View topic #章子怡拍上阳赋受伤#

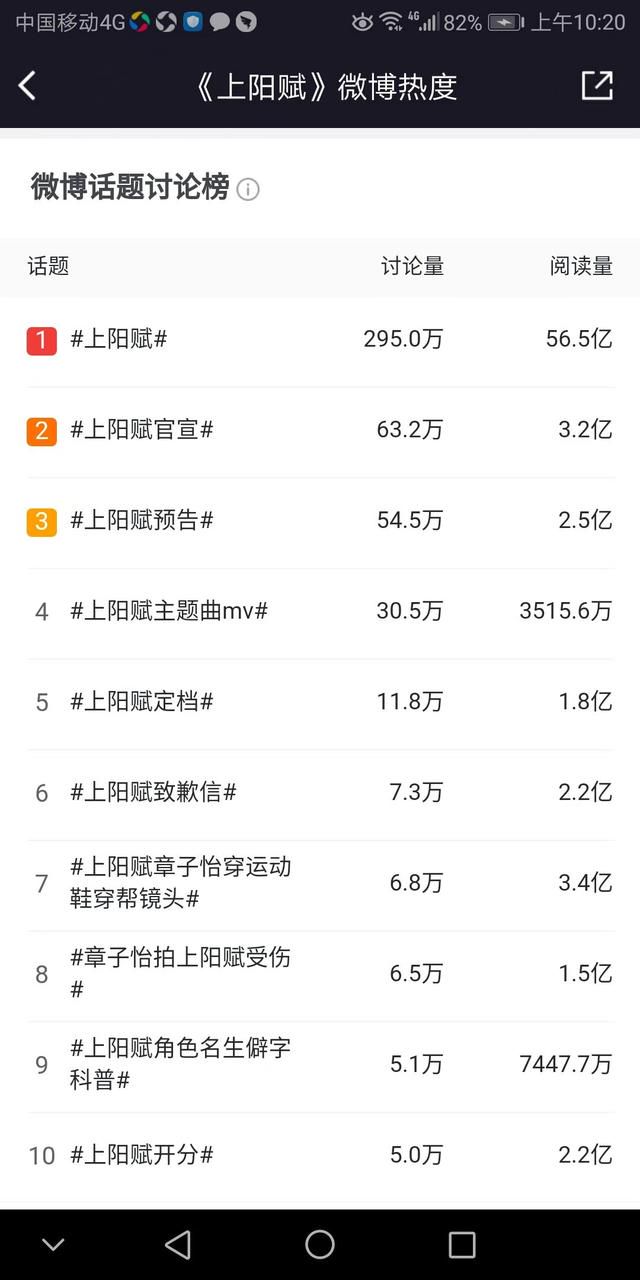point(320,975)
